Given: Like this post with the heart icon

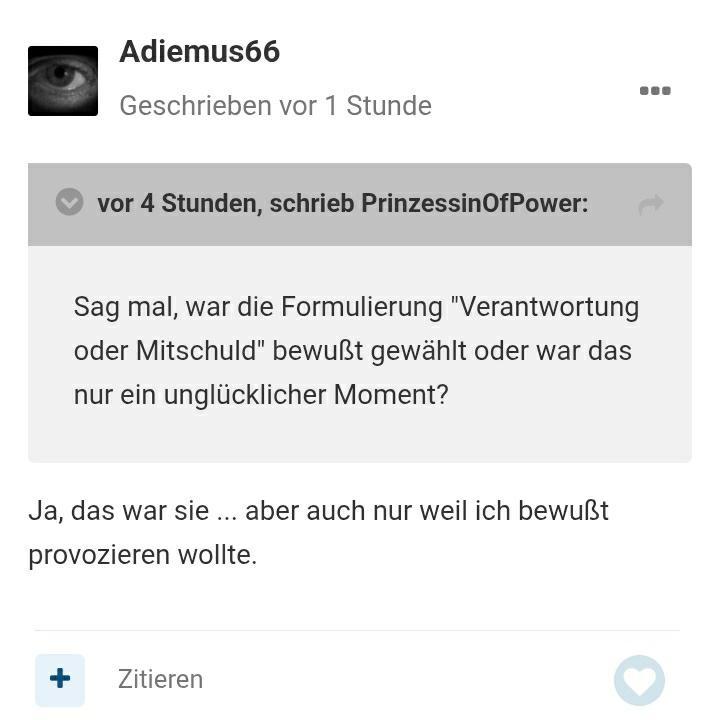Looking at the screenshot, I should 639,681.
